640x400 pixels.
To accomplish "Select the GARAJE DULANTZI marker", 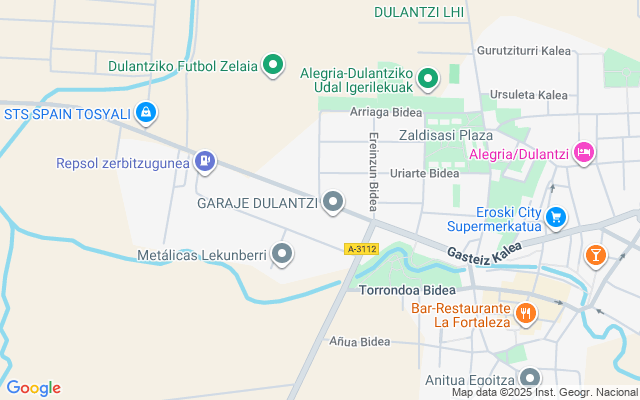I will pyautogui.click(x=333, y=202).
